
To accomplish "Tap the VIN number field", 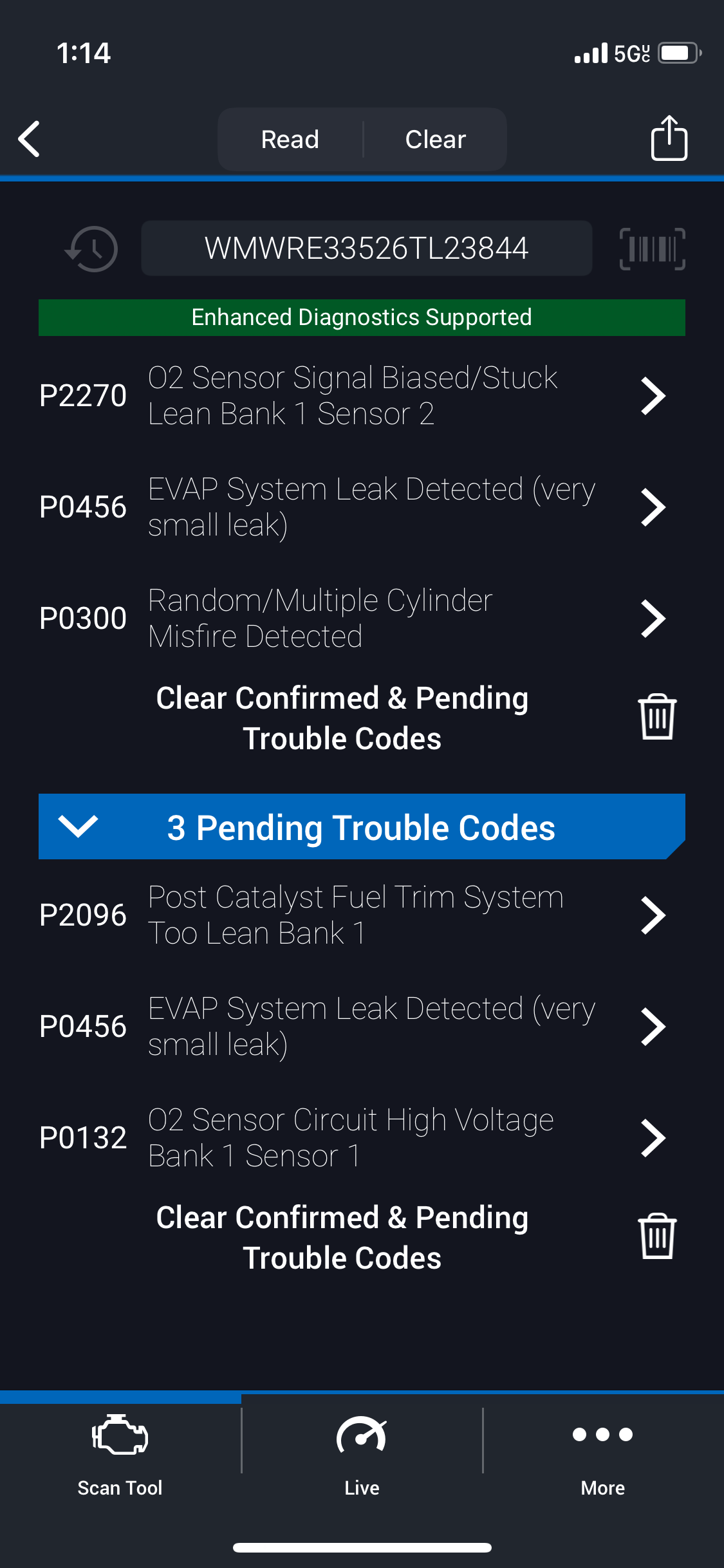I will point(367,248).
